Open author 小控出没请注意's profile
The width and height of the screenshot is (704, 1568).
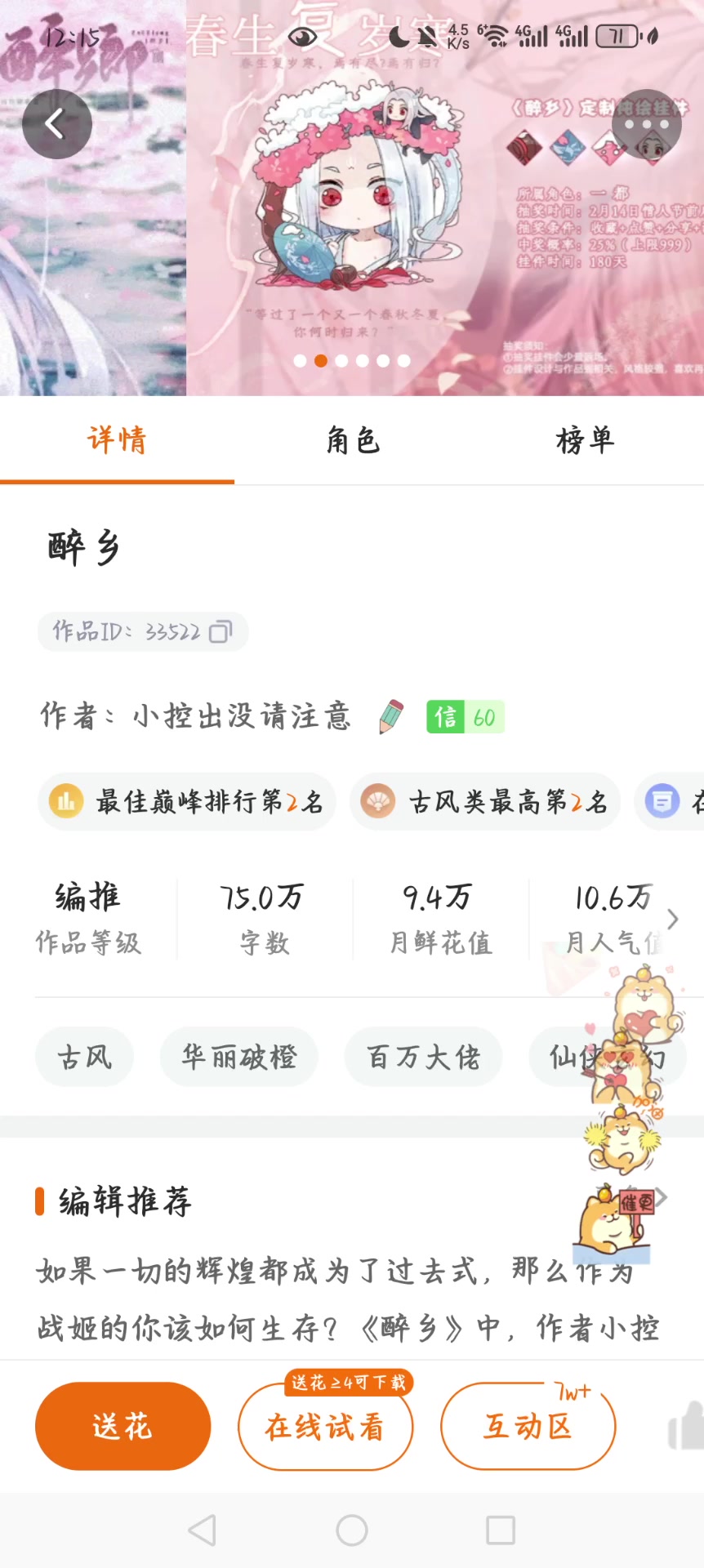point(242,716)
